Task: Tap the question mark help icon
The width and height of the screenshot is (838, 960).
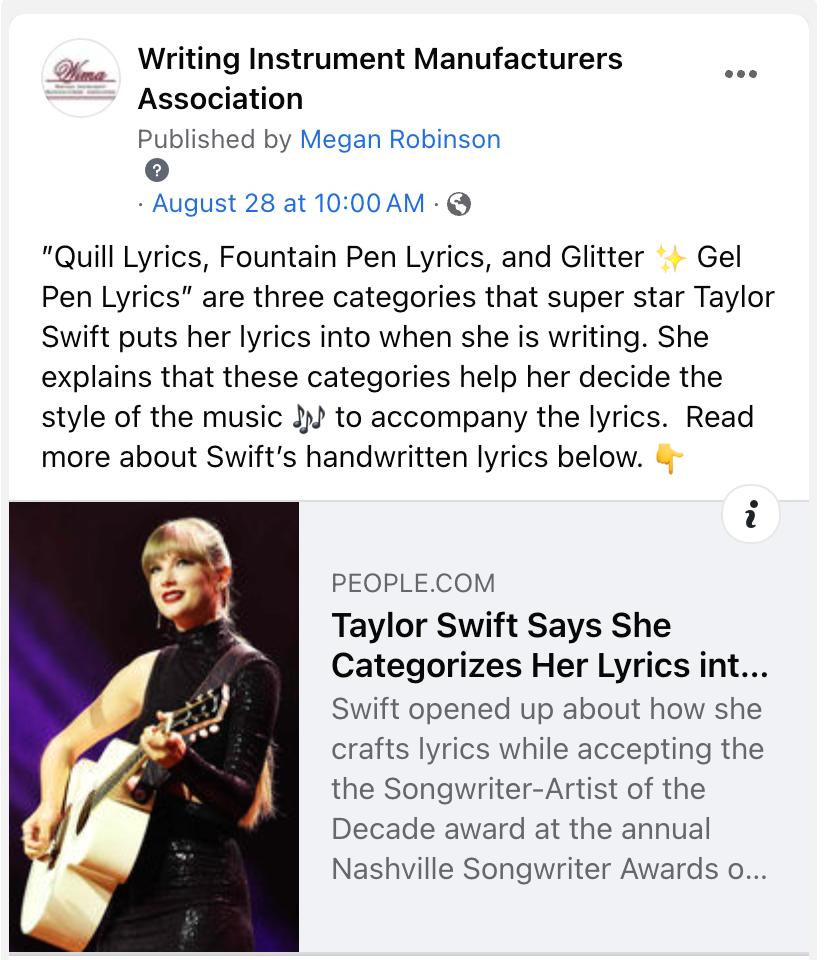Action: point(157,170)
